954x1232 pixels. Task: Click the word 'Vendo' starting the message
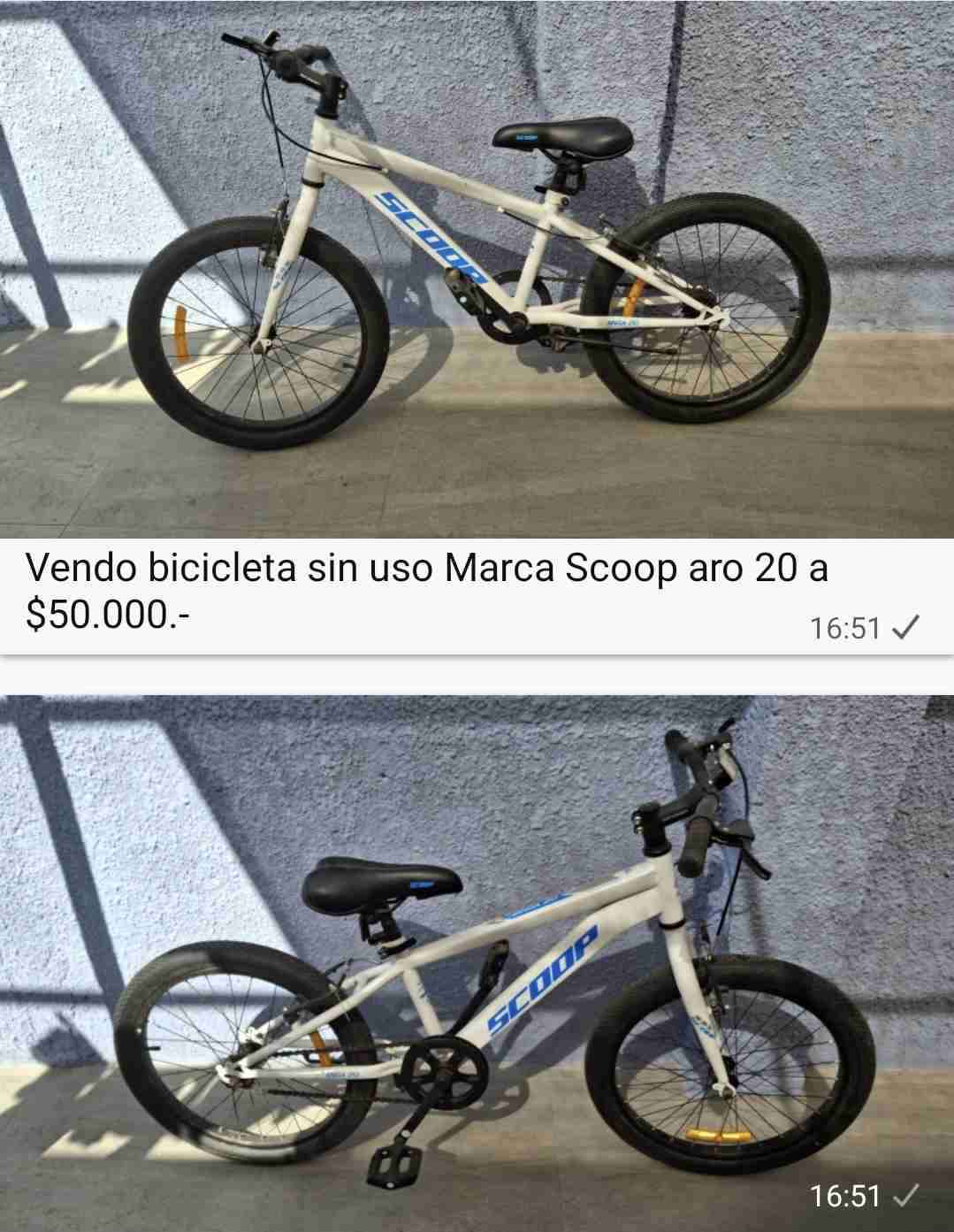(x=80, y=570)
